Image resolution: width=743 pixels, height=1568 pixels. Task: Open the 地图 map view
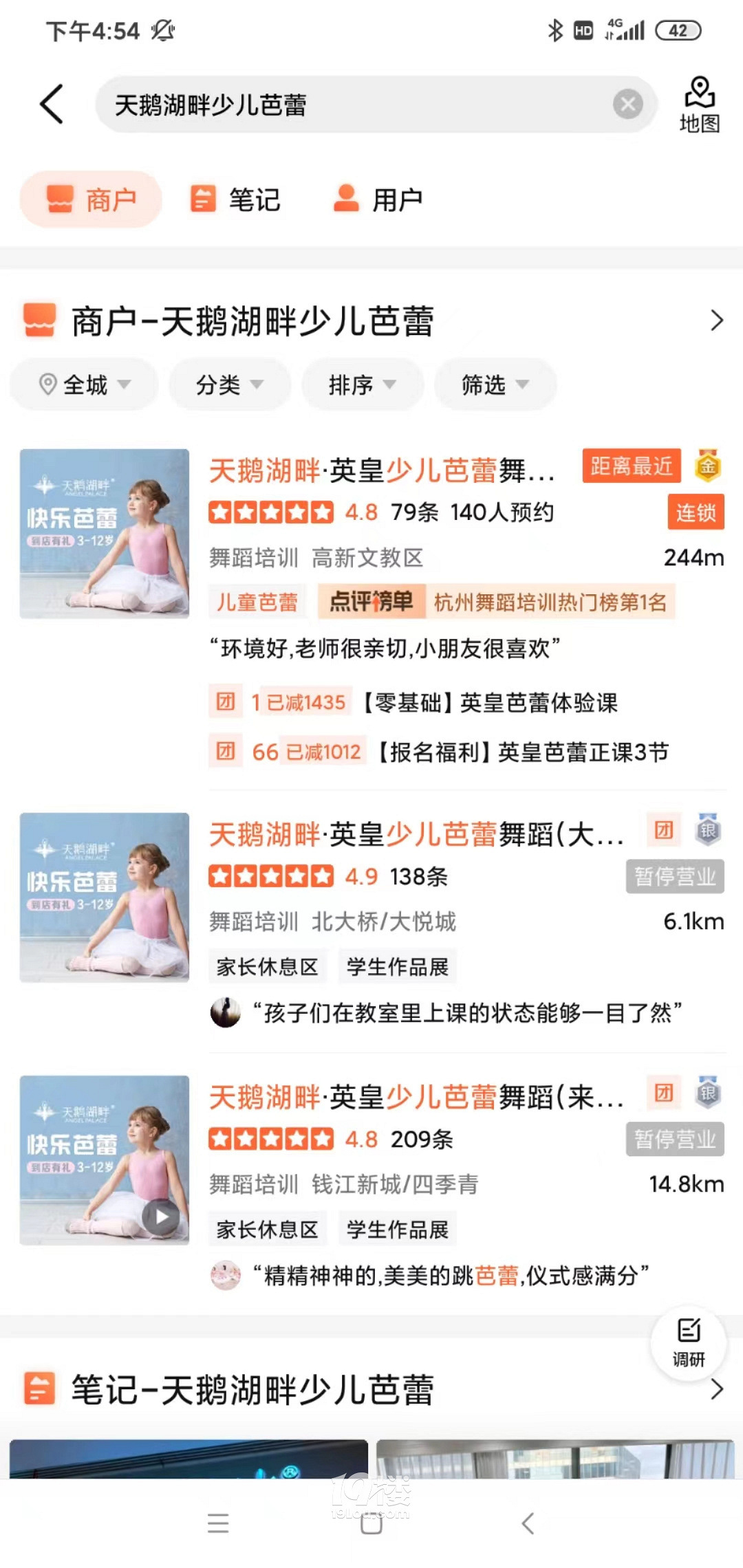[x=699, y=105]
